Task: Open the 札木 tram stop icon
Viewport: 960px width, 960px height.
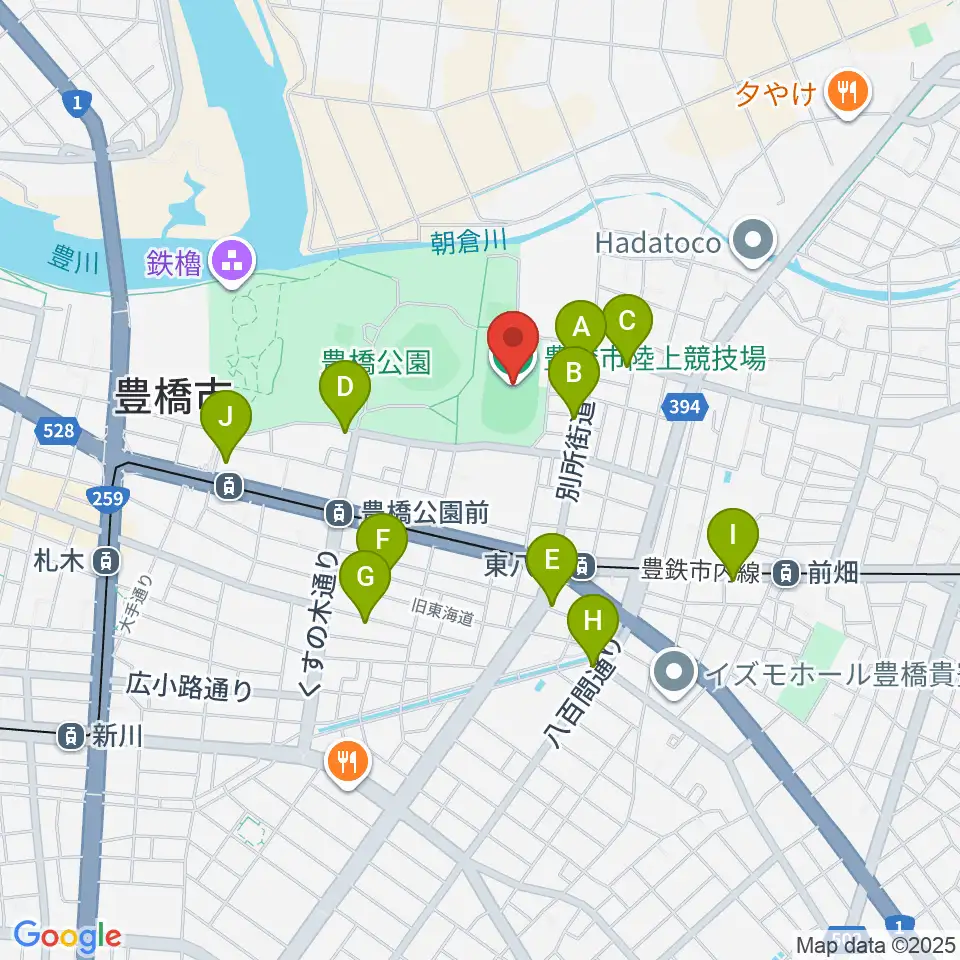Action: click(x=107, y=561)
